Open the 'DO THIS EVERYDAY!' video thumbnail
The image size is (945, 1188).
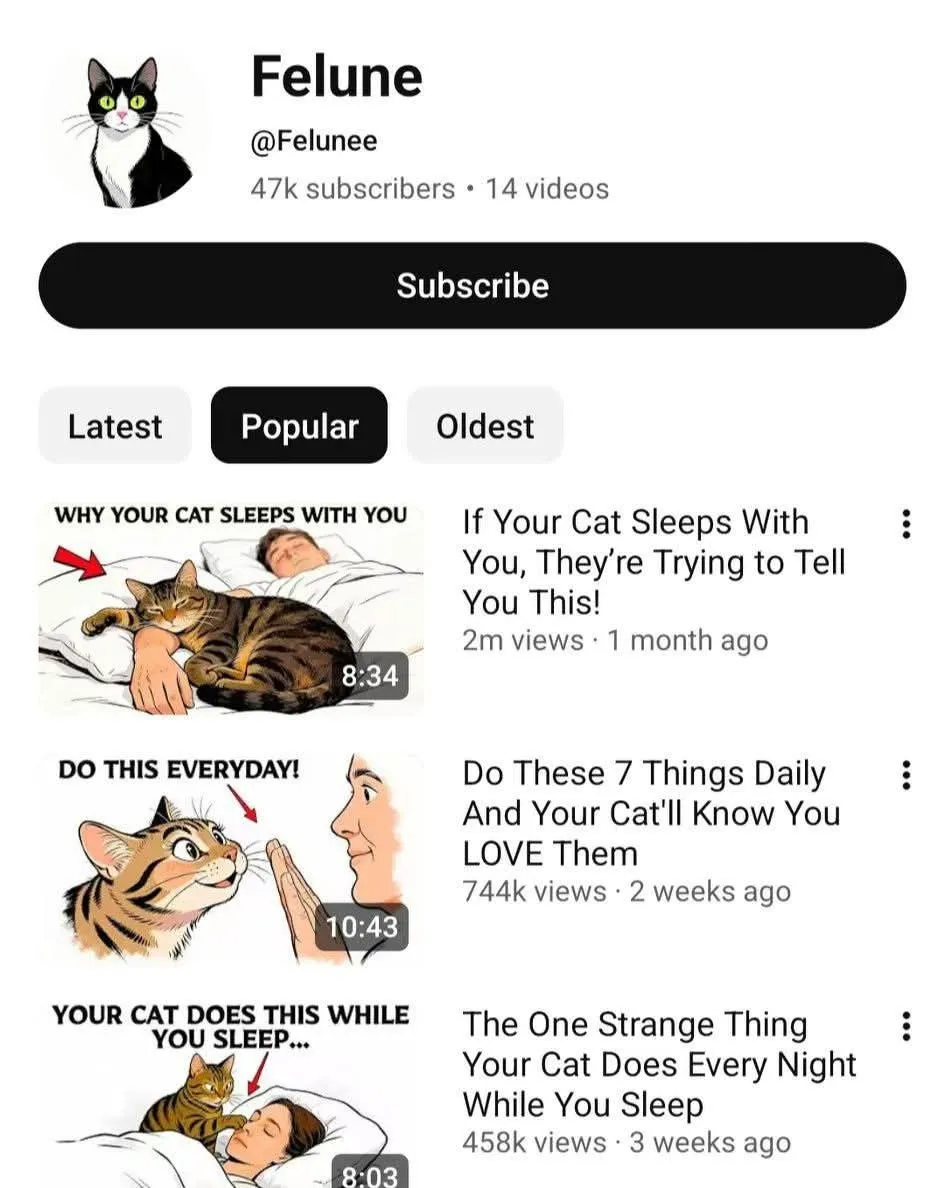tap(233, 855)
